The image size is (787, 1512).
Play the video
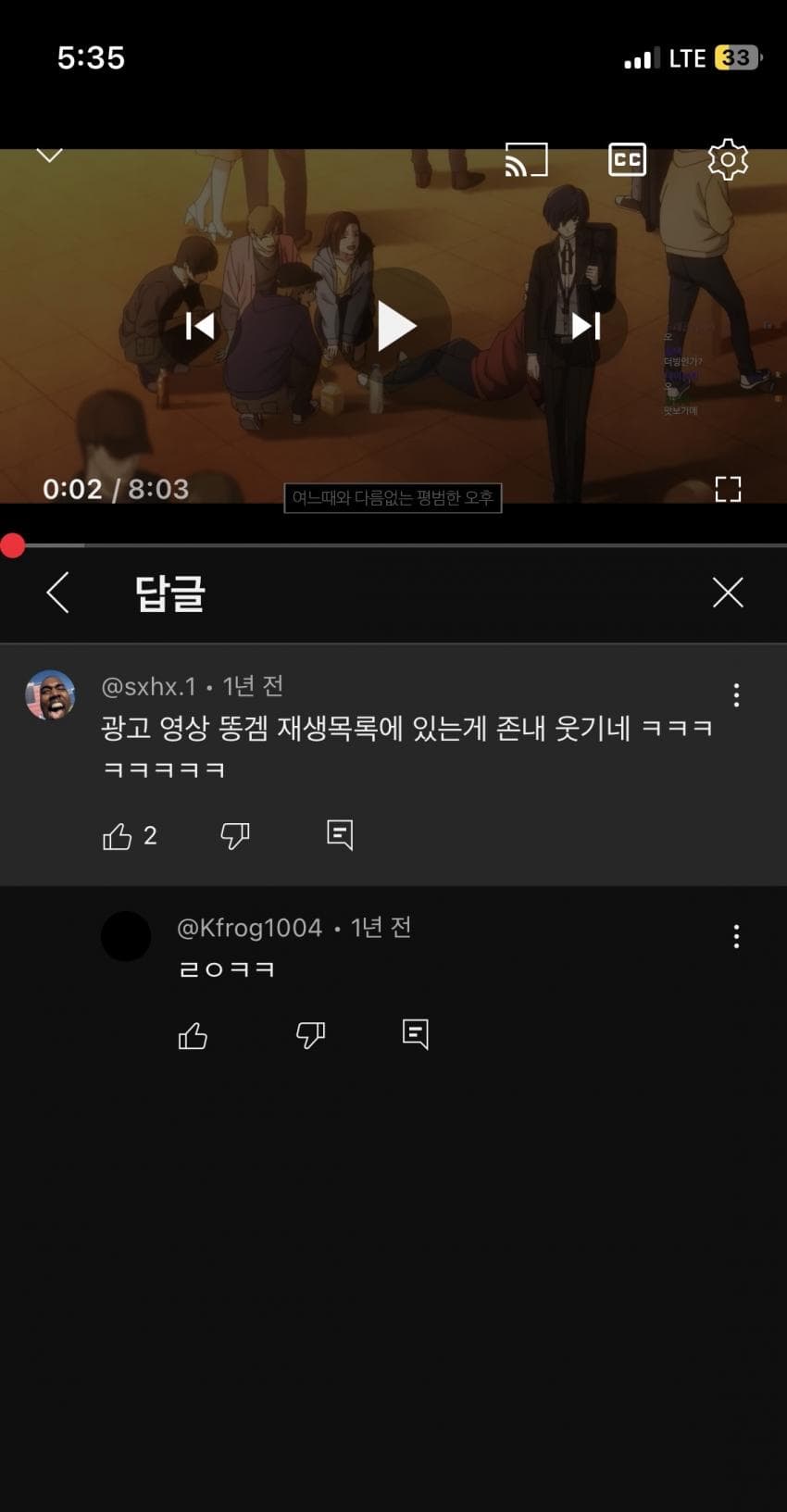396,326
